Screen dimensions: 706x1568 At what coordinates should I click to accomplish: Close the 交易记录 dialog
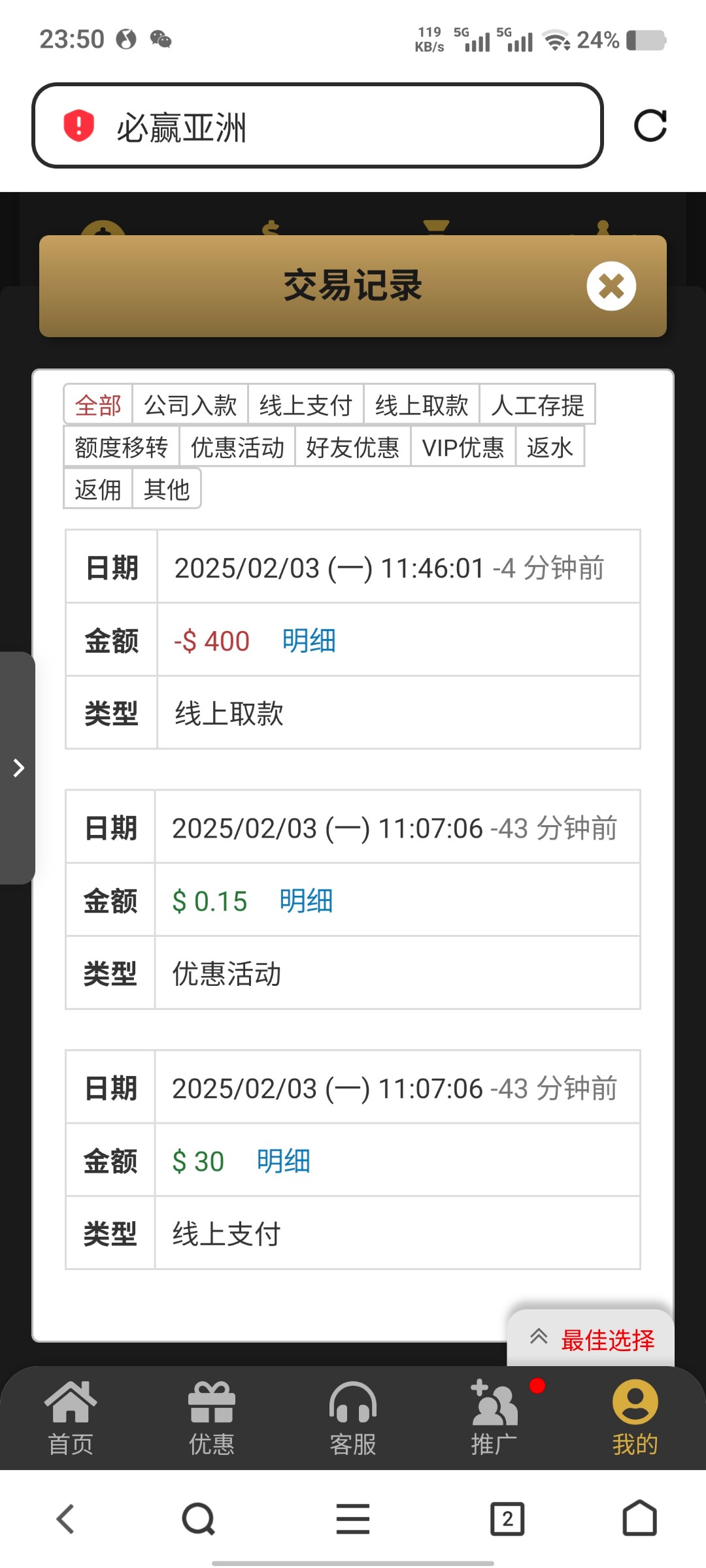[611, 286]
